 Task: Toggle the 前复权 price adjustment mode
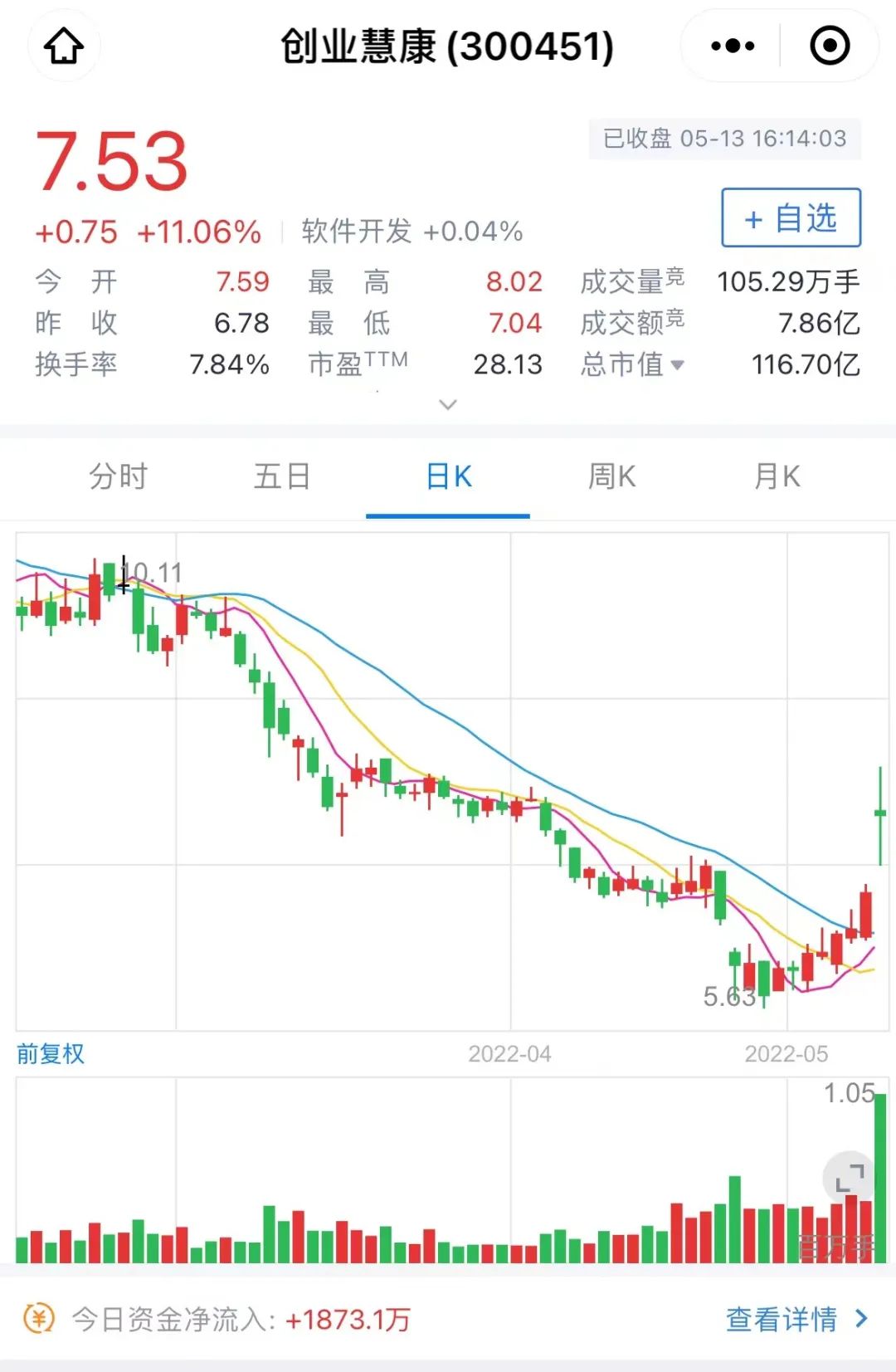point(51,1053)
